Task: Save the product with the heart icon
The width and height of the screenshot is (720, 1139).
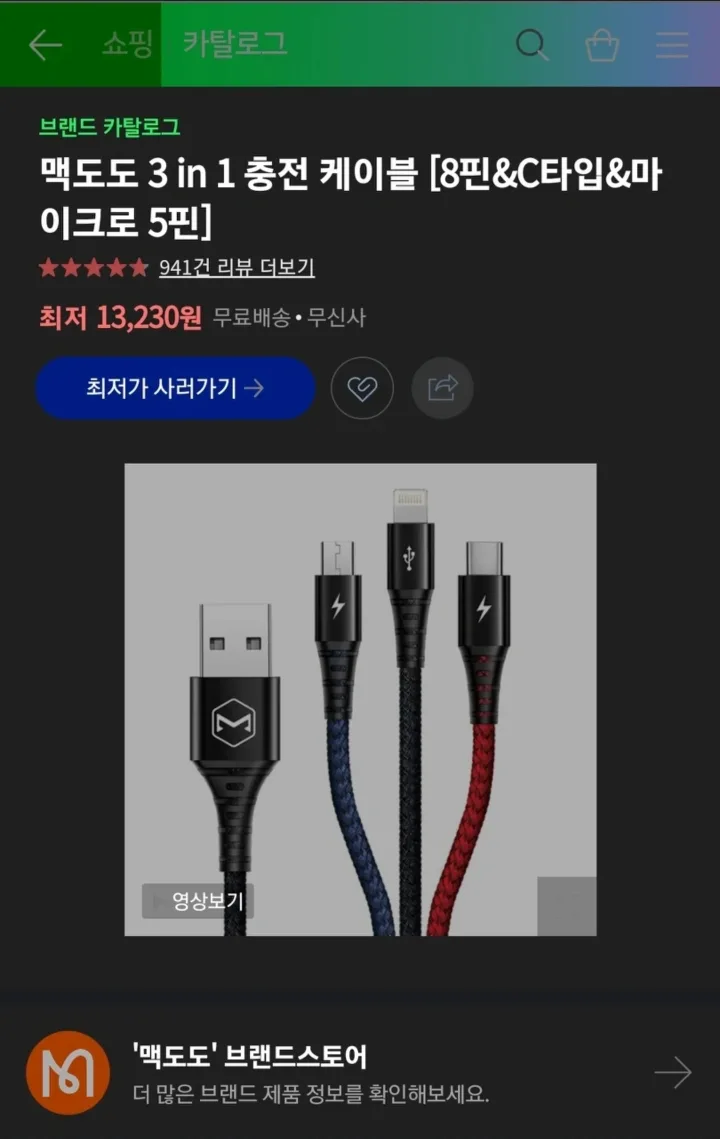Action: tap(362, 388)
